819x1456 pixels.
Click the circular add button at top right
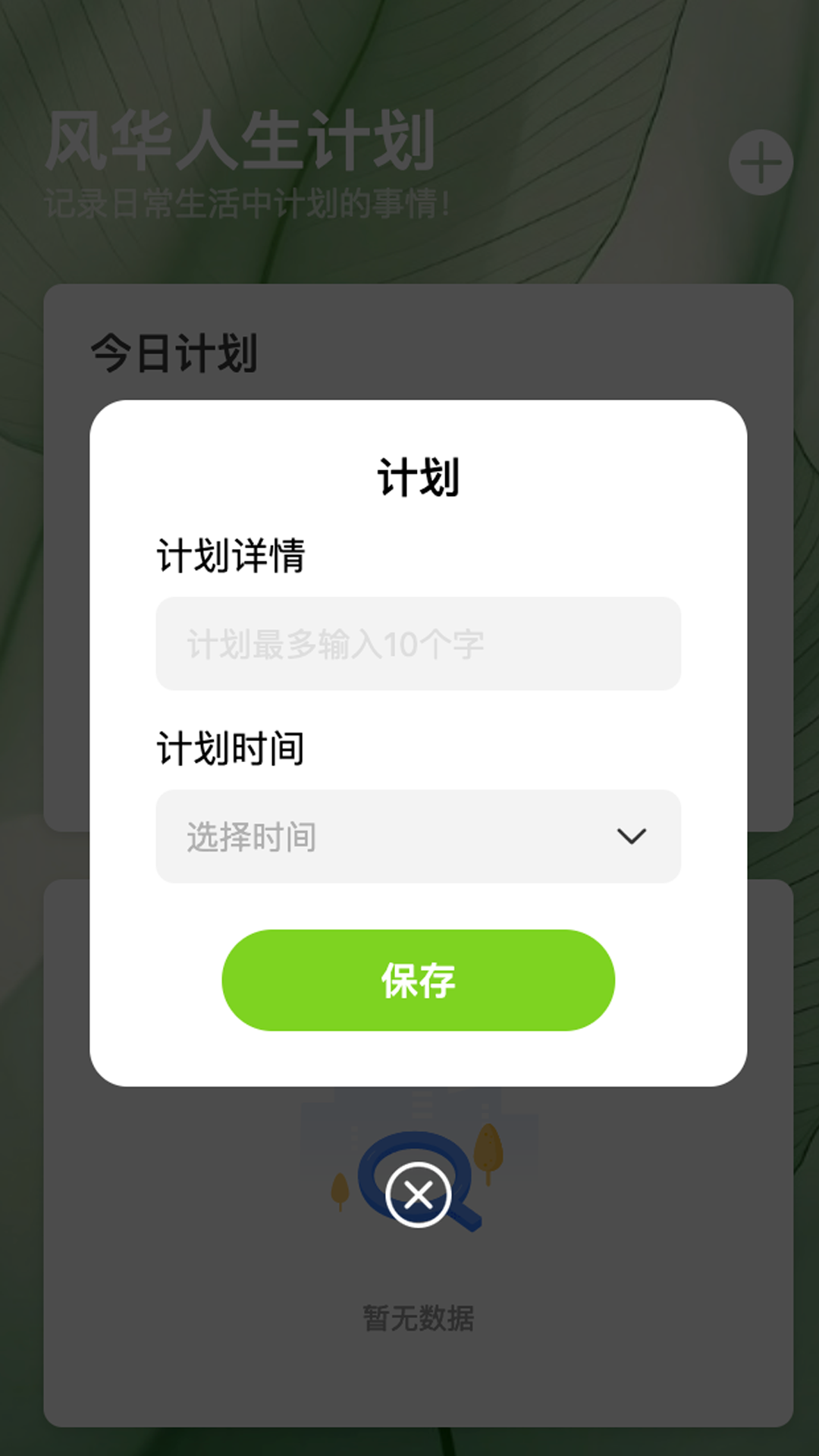[x=761, y=163]
